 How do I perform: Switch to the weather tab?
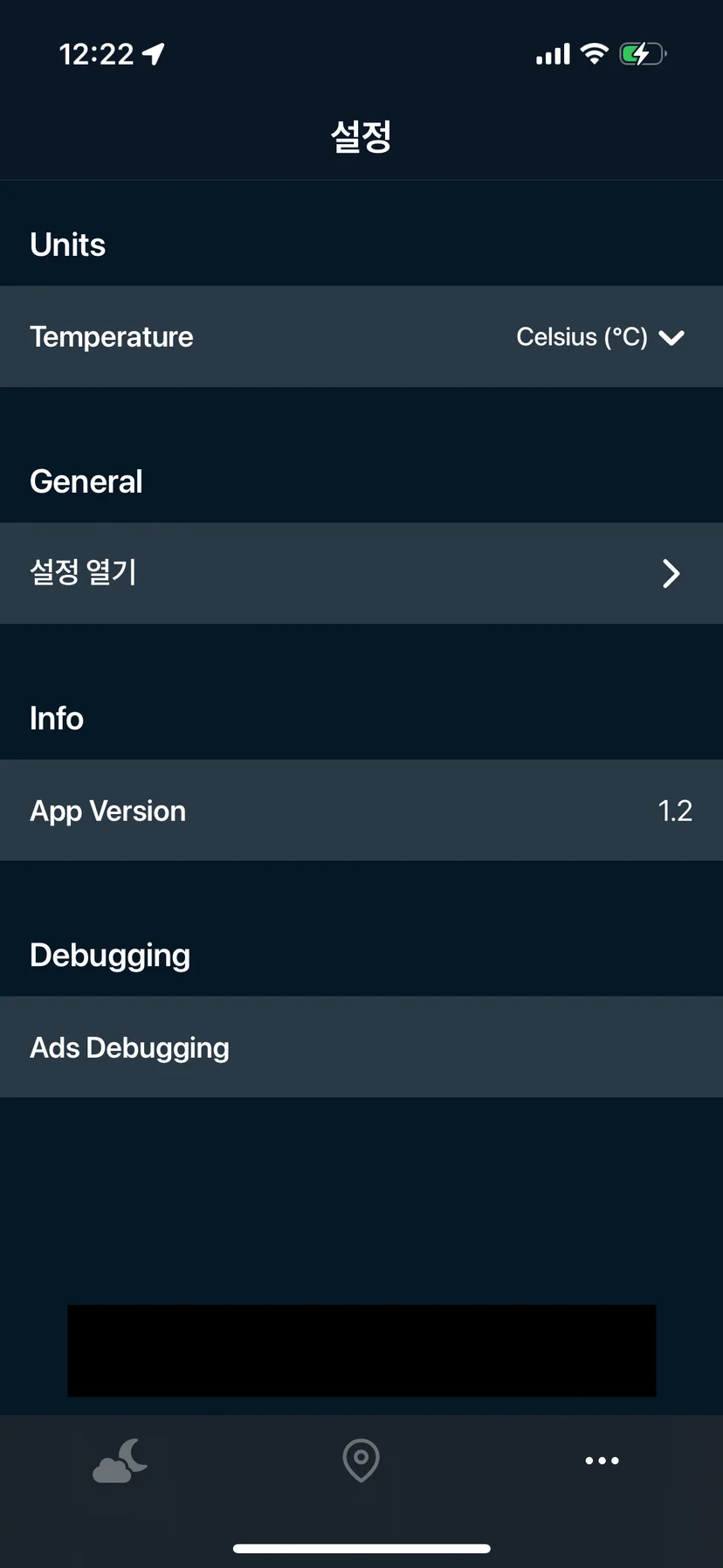[x=120, y=1461]
